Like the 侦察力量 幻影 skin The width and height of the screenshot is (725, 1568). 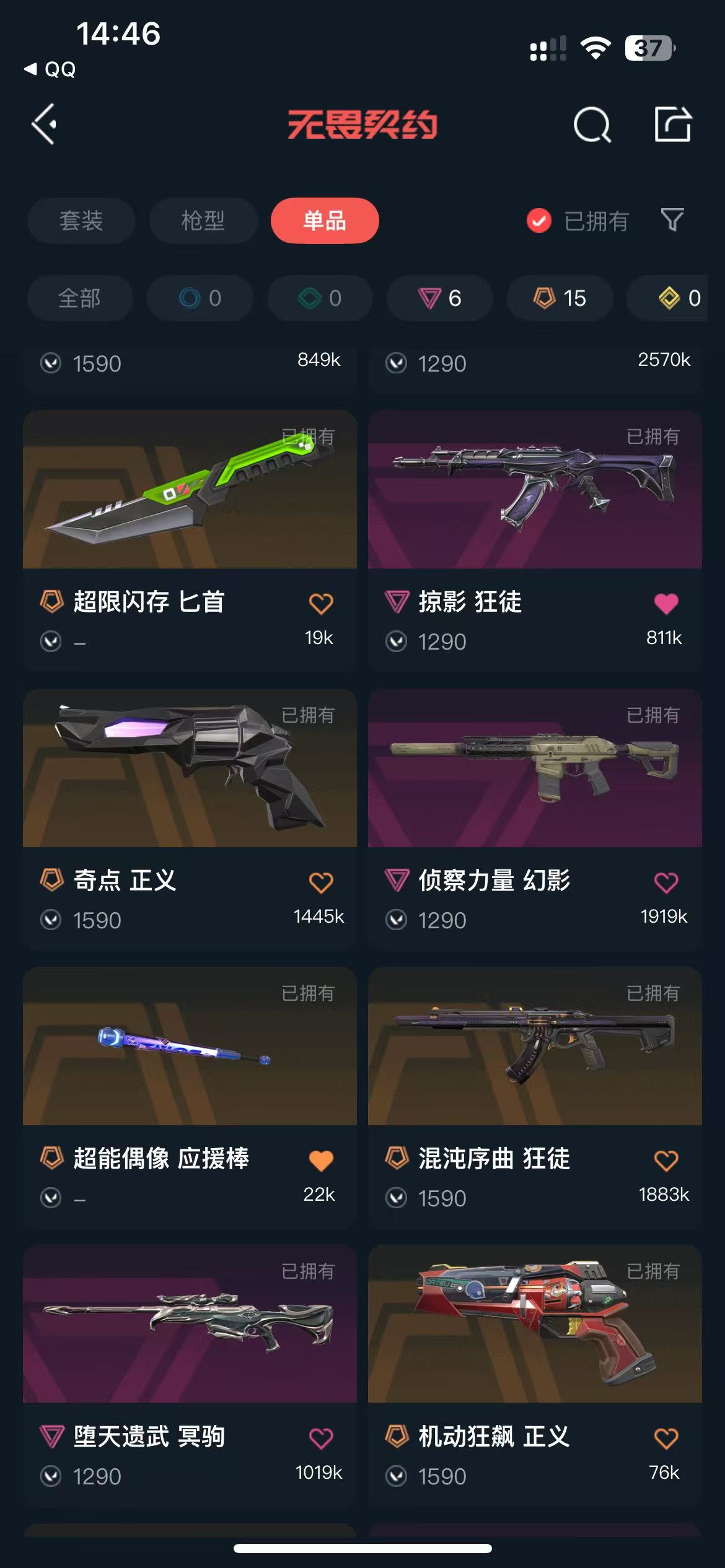coord(666,882)
